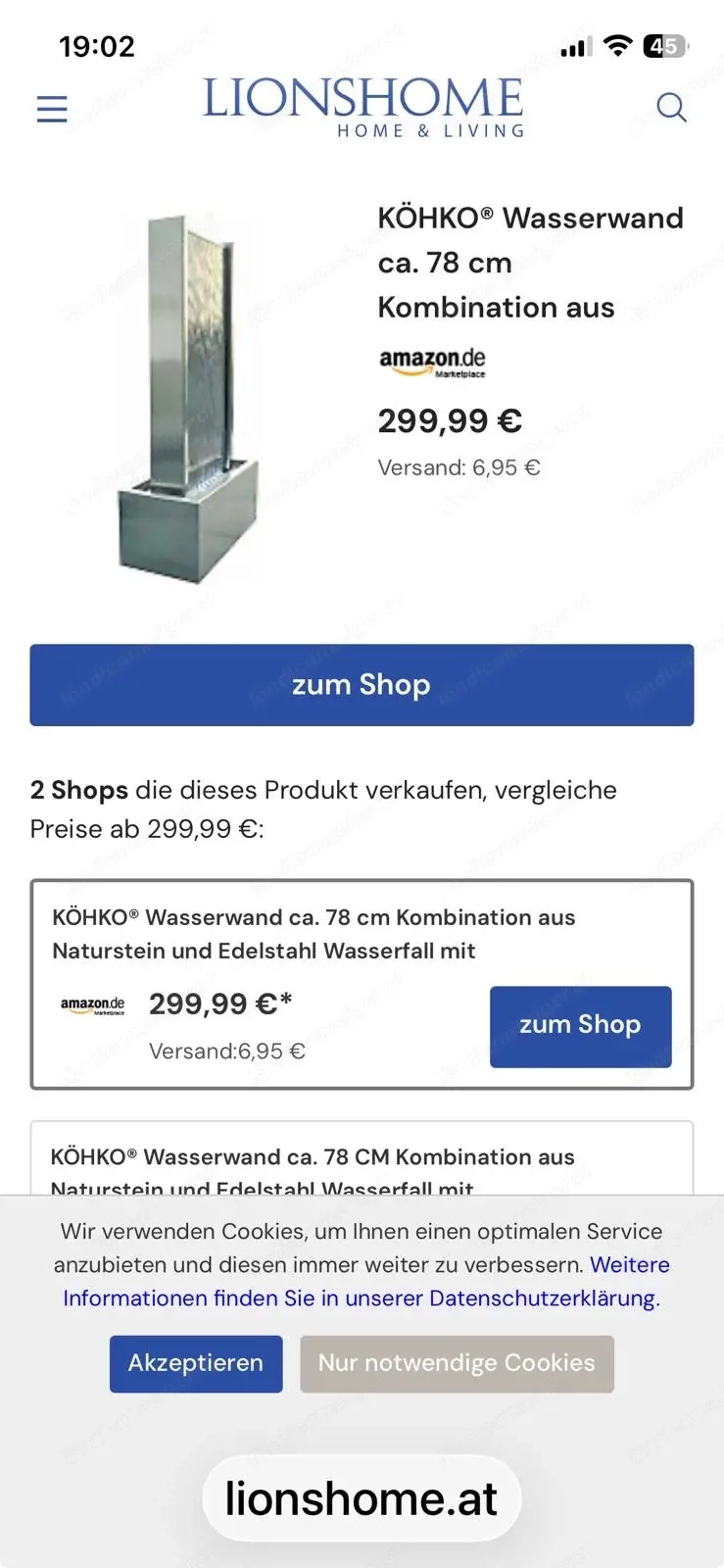This screenshot has width=724, height=1568.
Task: Click the amazon.de logo under the product title
Action: tap(431, 361)
